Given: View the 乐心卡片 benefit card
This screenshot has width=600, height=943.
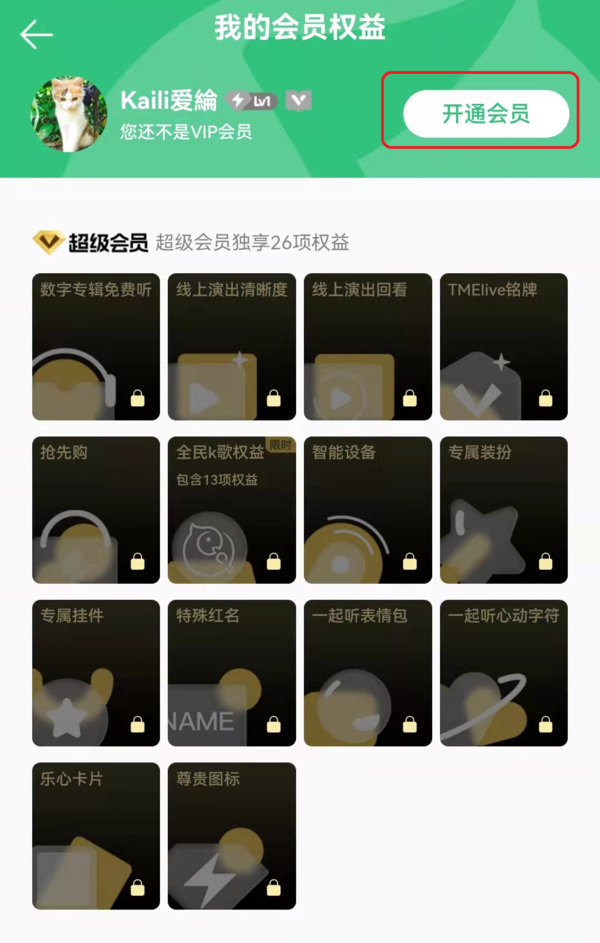Looking at the screenshot, I should click(96, 835).
